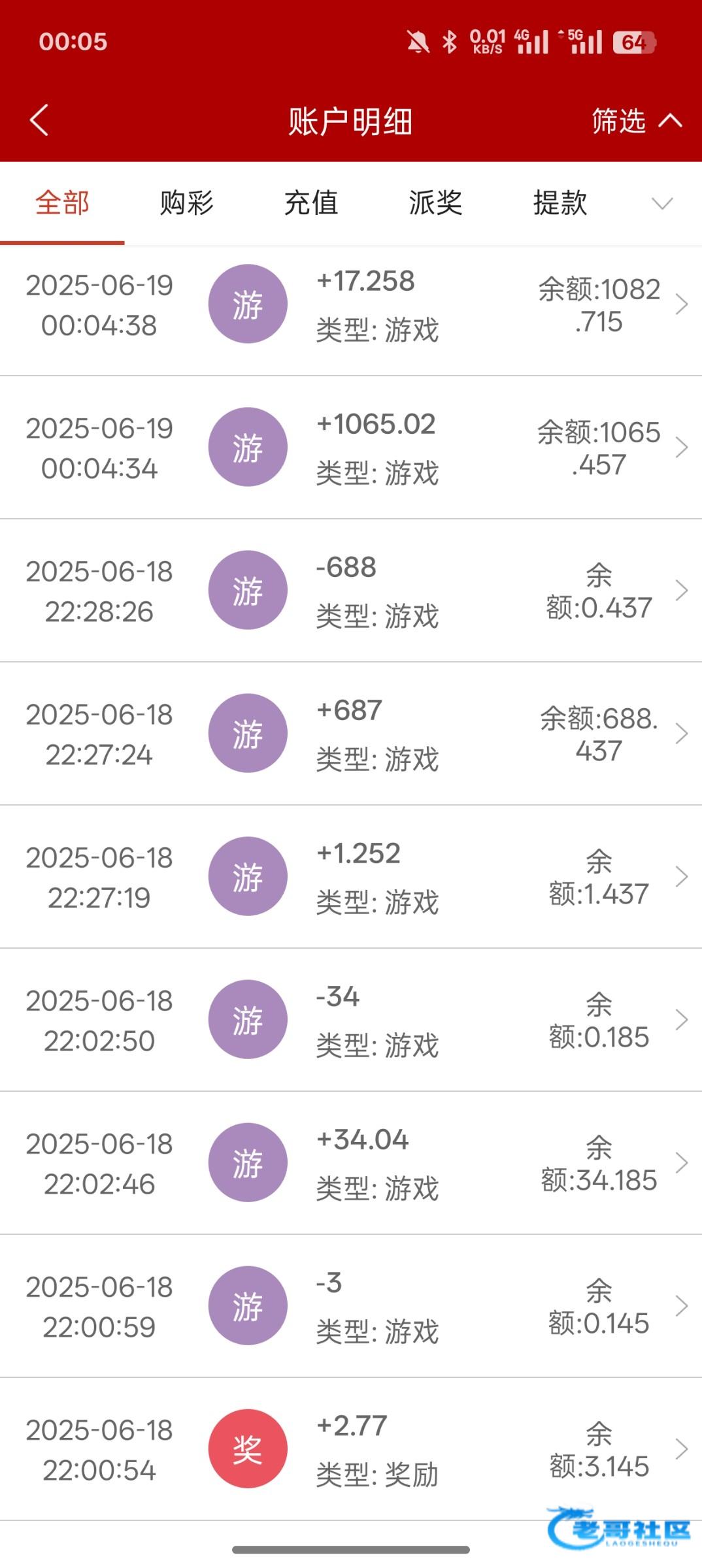Select the 充值 tab

click(x=311, y=203)
